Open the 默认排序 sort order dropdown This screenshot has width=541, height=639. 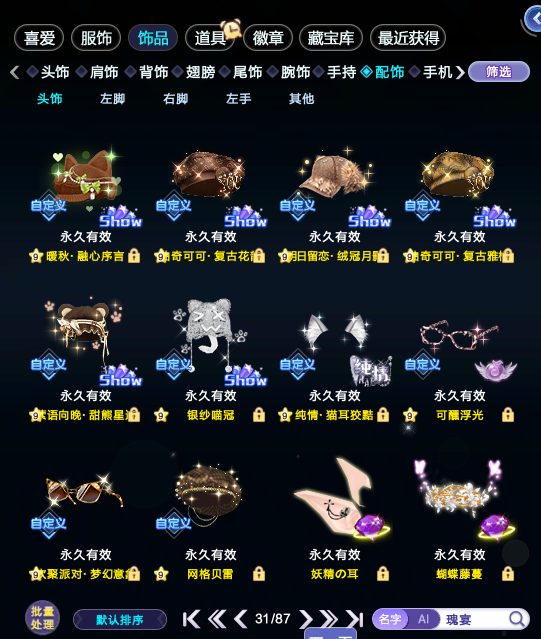120,620
